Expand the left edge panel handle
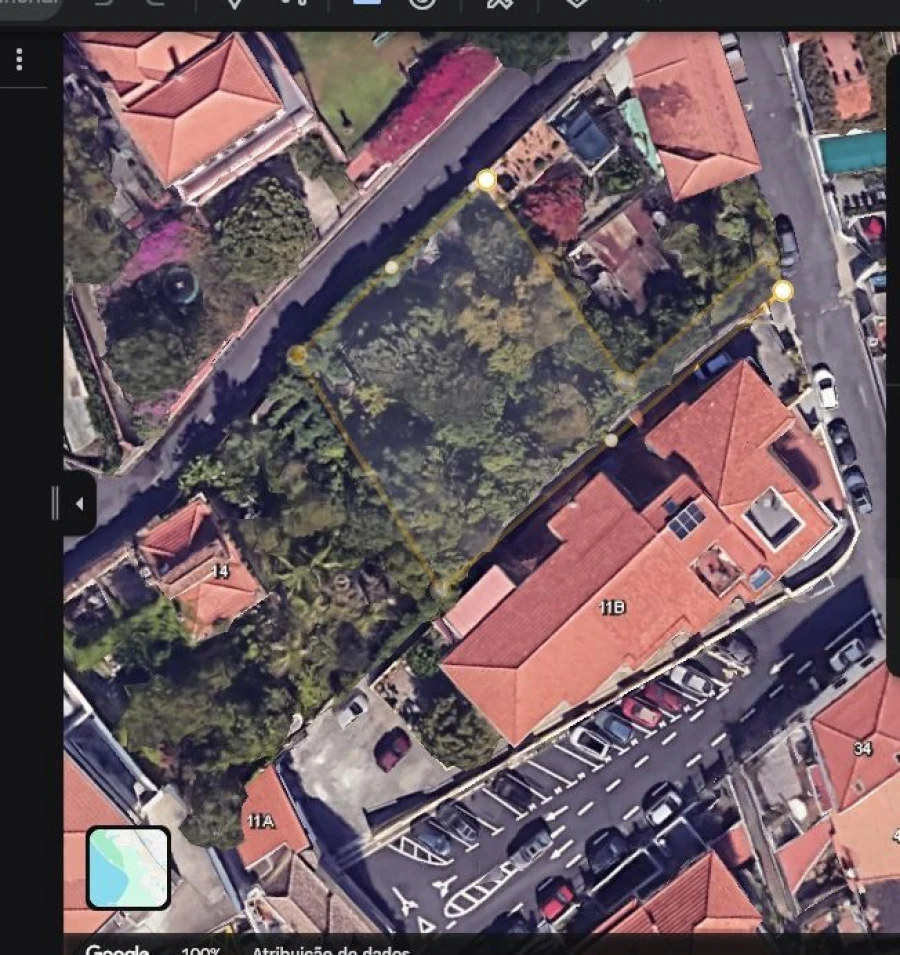 coord(53,505)
